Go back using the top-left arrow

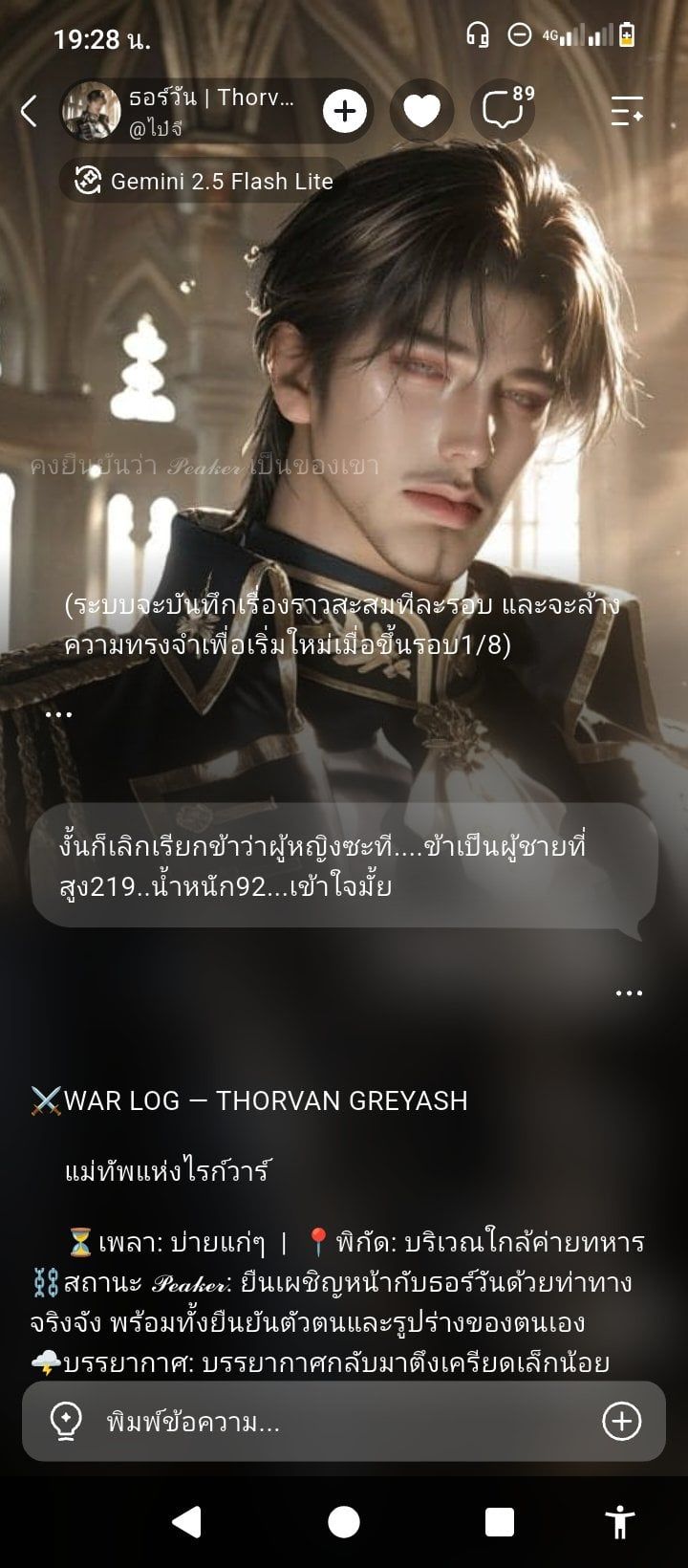point(29,111)
